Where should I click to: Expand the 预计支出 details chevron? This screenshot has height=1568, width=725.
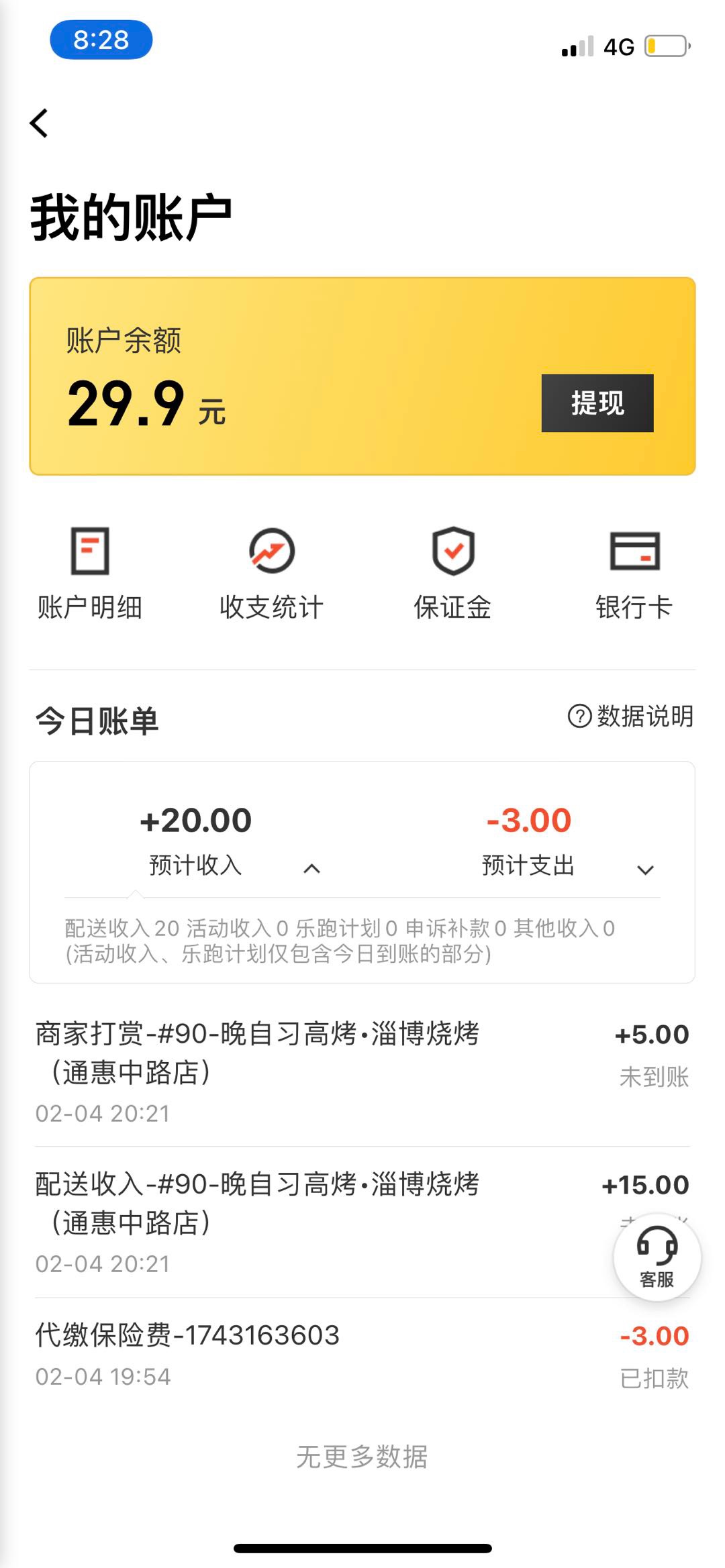pyautogui.click(x=645, y=869)
